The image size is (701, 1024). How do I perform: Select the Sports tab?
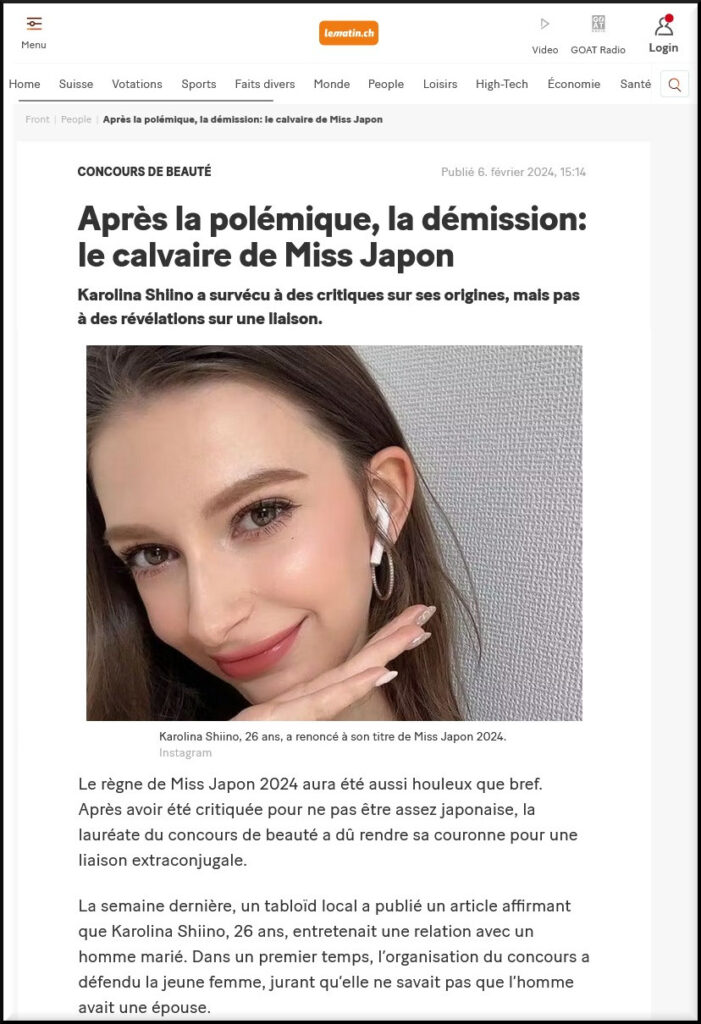point(199,85)
